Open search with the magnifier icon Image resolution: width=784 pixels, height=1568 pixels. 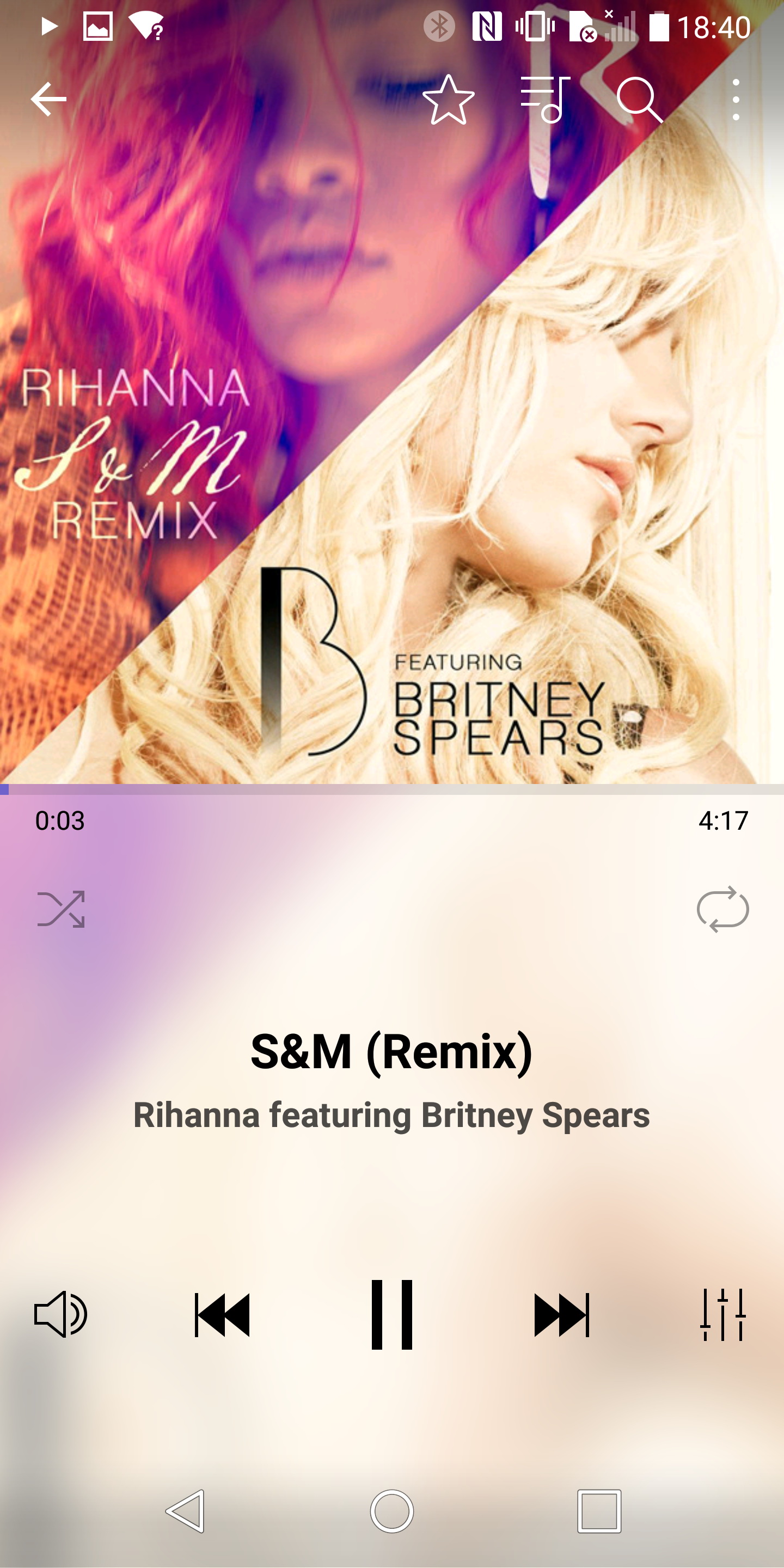(x=639, y=99)
